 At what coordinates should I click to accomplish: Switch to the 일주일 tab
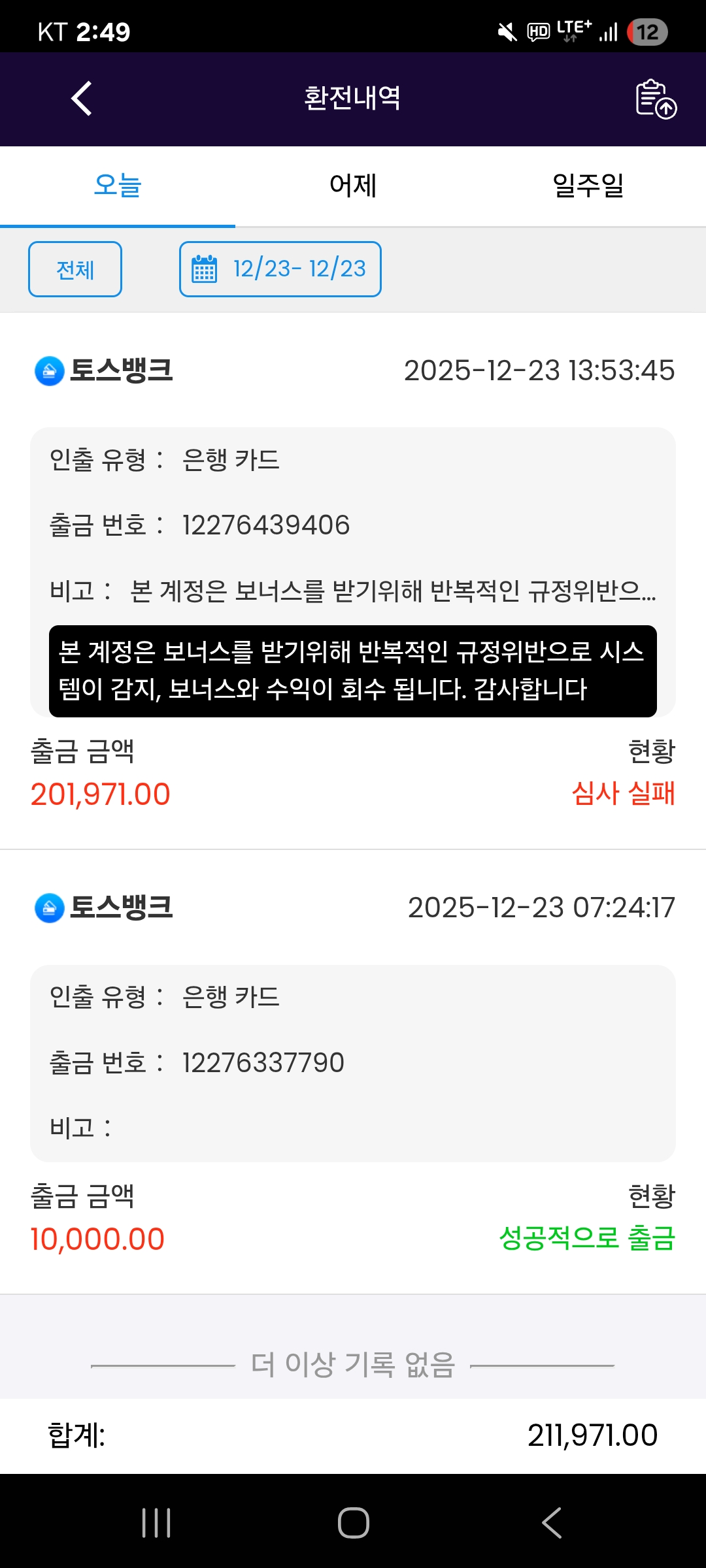click(588, 186)
